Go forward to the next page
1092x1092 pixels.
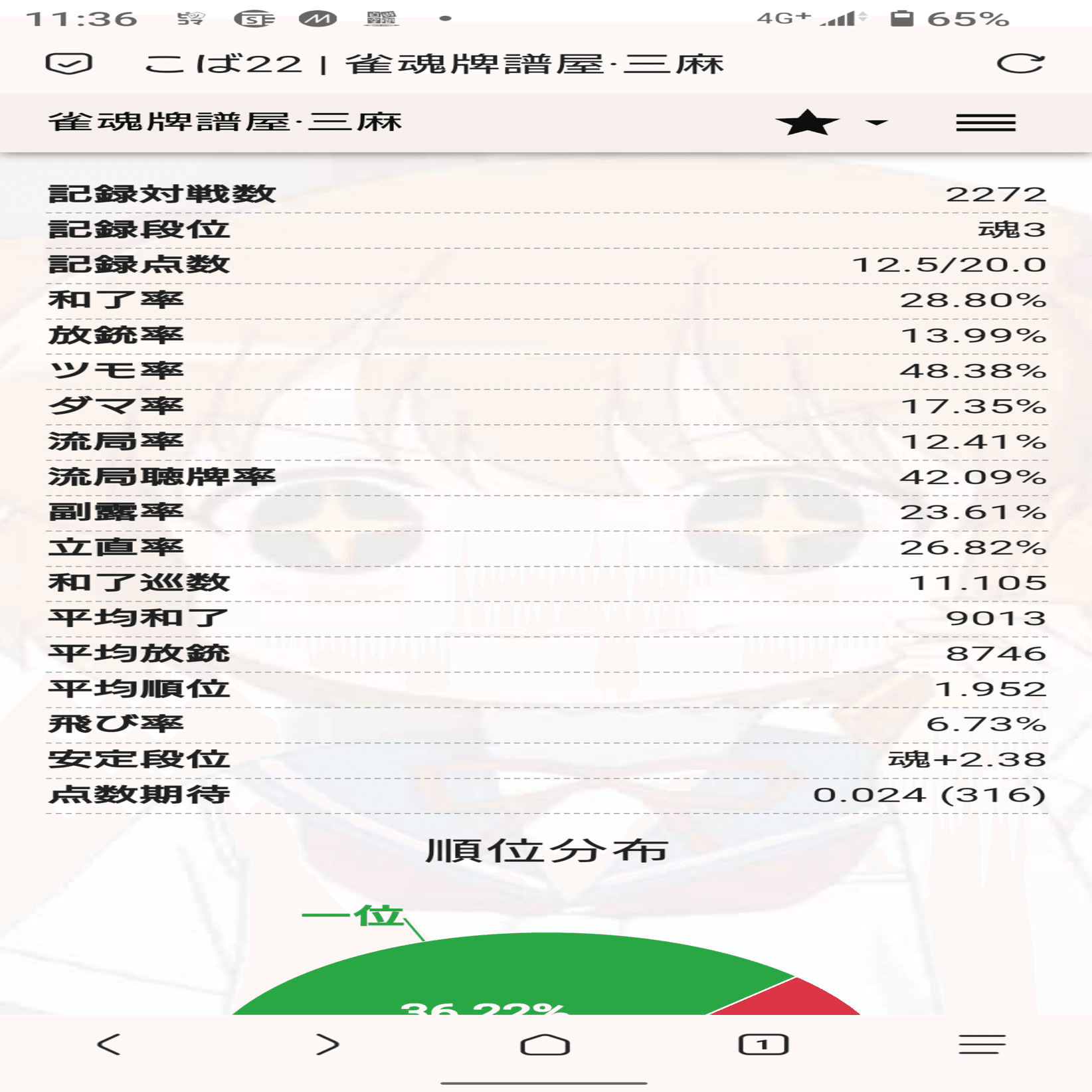327,1044
